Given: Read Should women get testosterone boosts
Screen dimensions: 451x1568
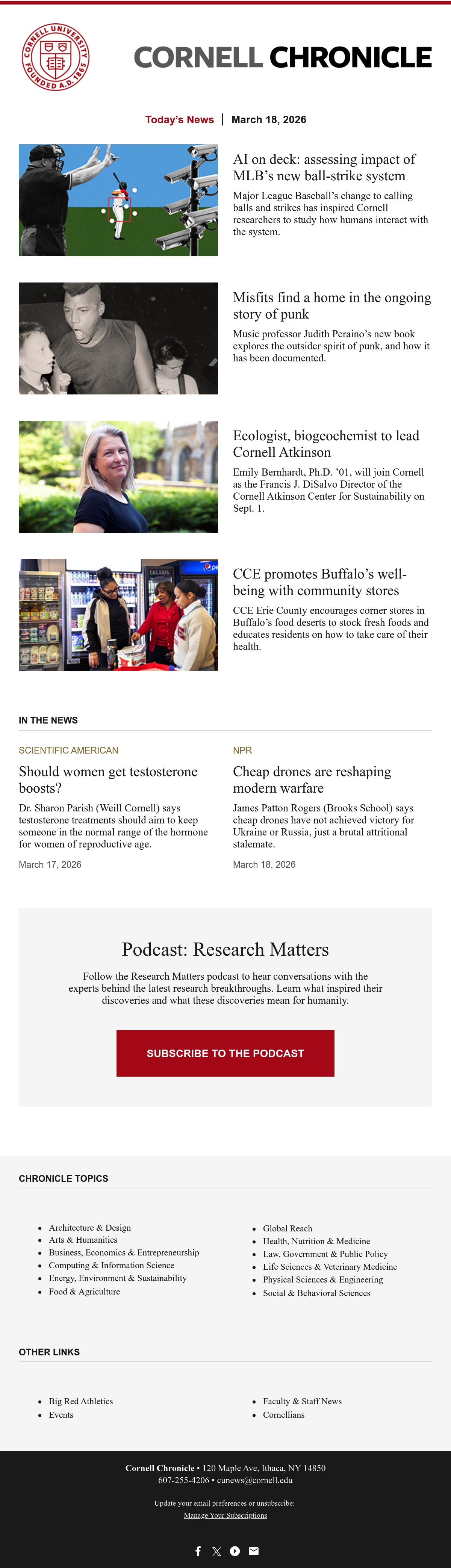Looking at the screenshot, I should 108,779.
